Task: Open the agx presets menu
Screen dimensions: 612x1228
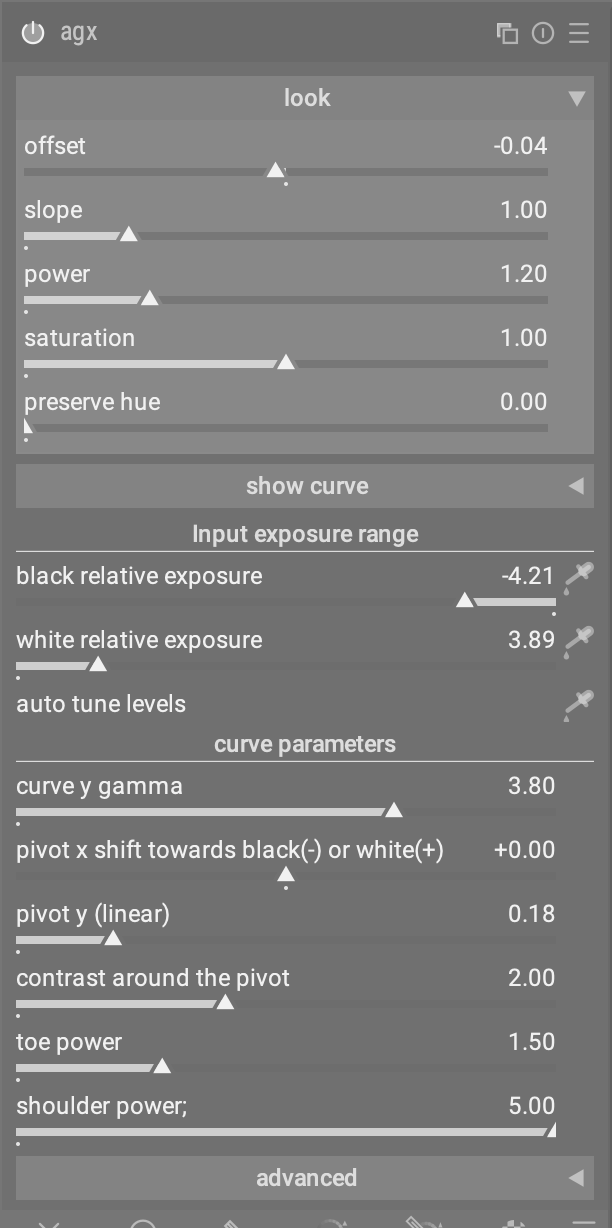Action: pos(579,33)
